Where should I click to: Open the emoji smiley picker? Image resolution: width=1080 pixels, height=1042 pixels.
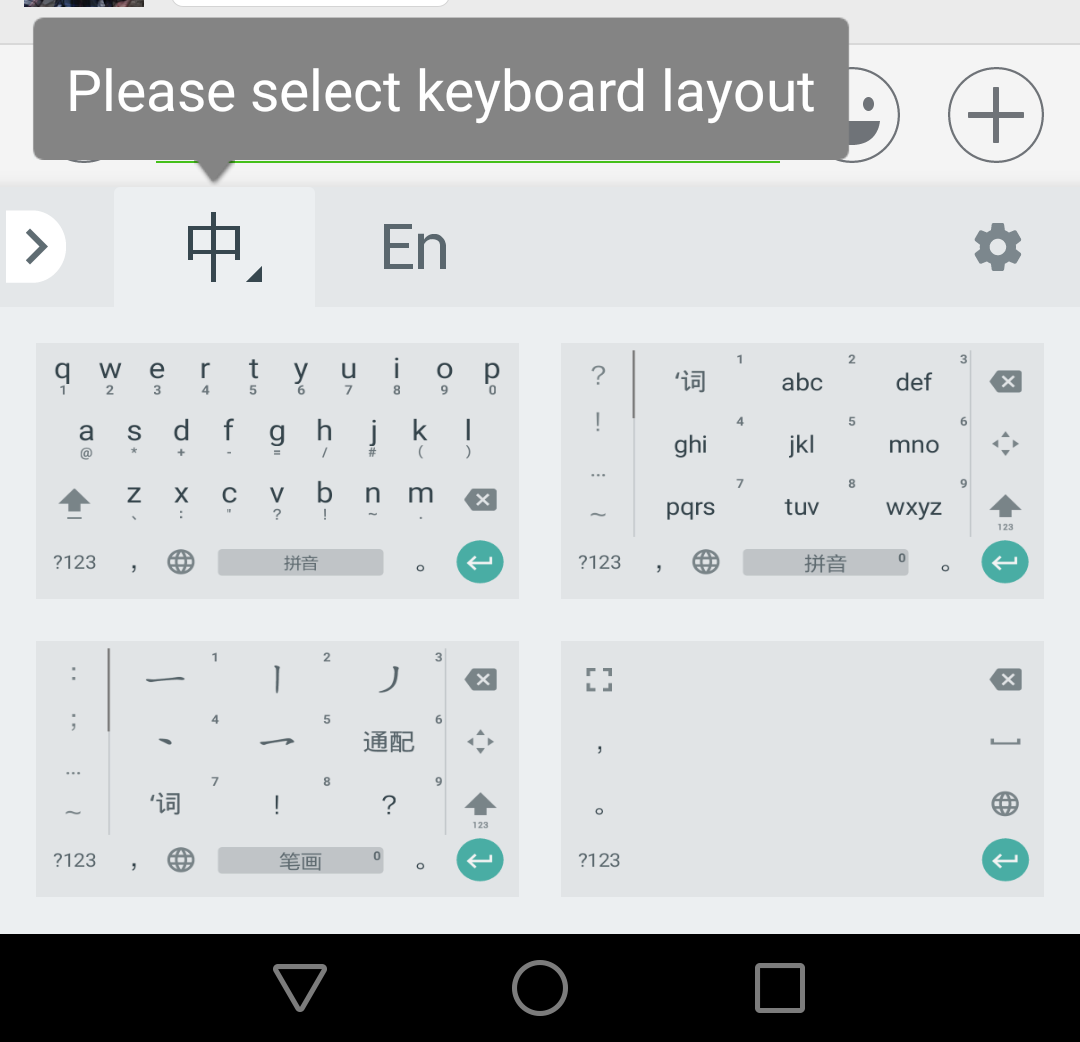(x=868, y=114)
